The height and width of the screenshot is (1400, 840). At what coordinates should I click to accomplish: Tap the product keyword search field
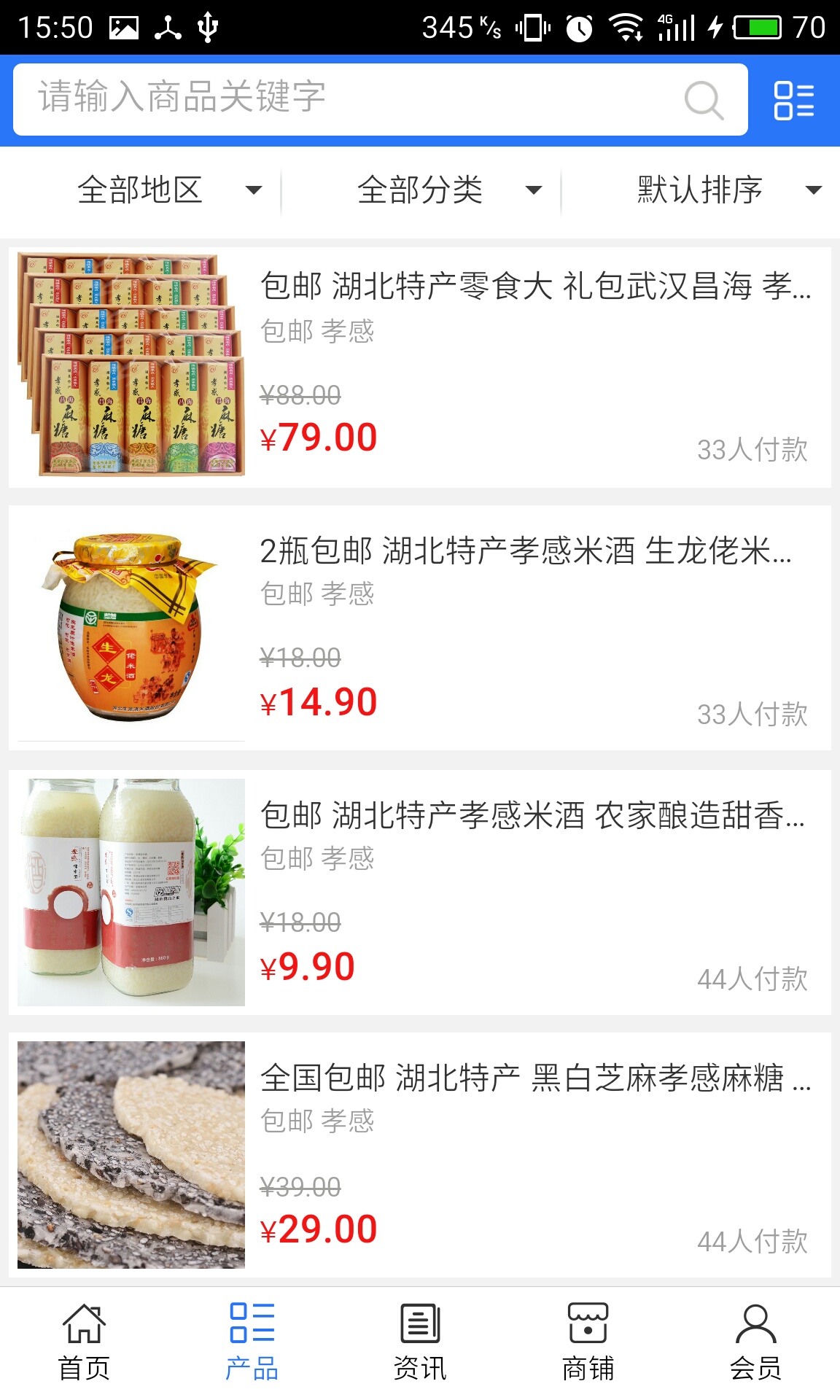click(x=350, y=98)
